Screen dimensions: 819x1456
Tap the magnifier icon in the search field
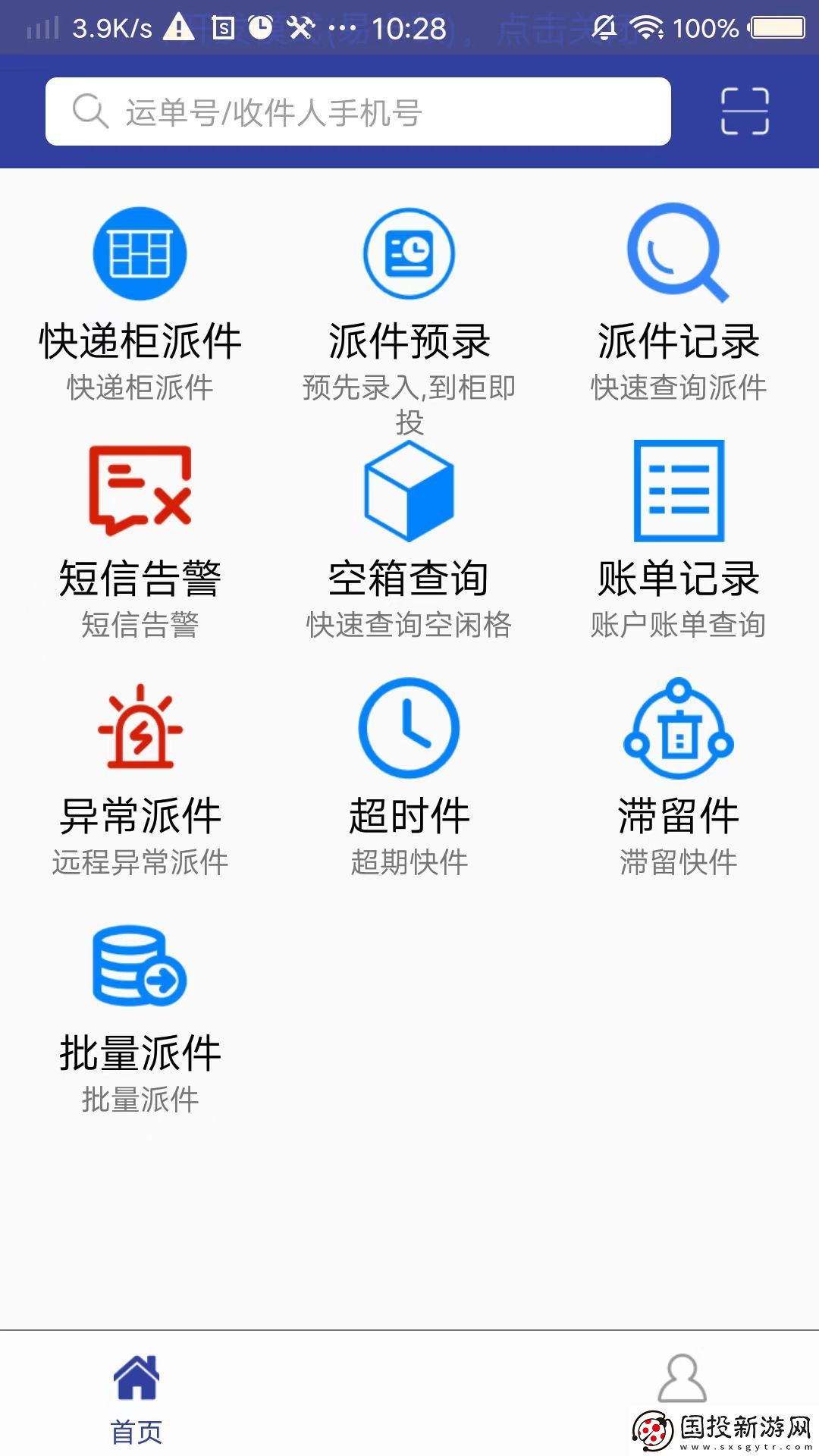[x=89, y=111]
